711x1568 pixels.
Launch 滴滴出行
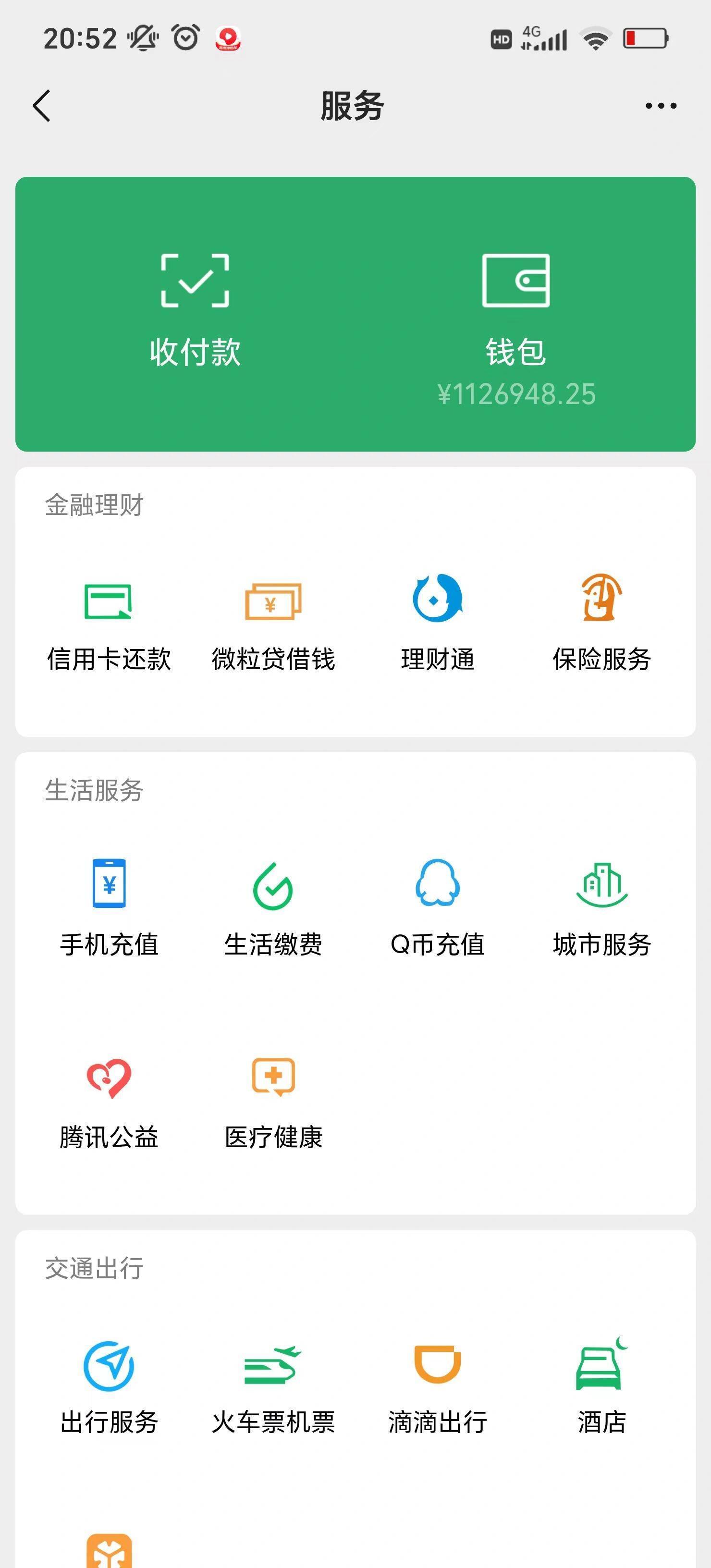click(x=438, y=1388)
